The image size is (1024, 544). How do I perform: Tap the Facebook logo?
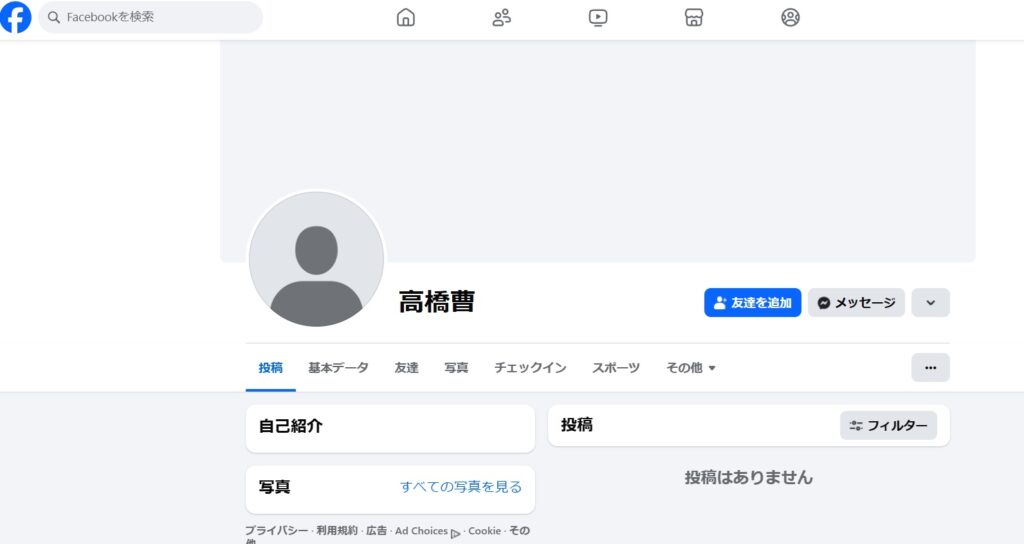pyautogui.click(x=16, y=17)
